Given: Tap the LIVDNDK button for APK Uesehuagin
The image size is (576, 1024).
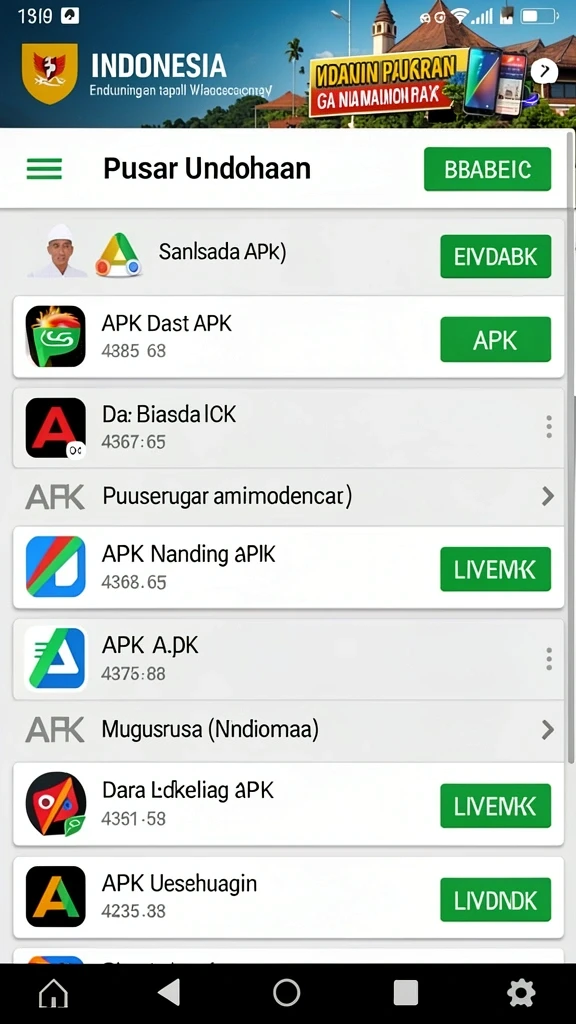Looking at the screenshot, I should [496, 899].
